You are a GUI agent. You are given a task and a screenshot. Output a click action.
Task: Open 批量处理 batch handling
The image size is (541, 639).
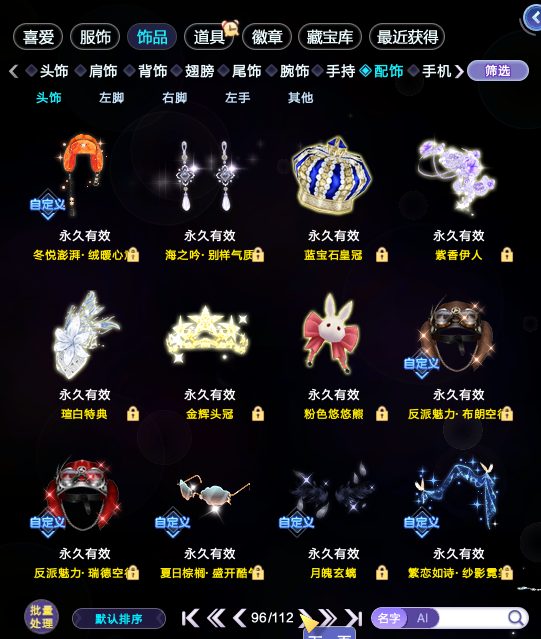pyautogui.click(x=41, y=617)
